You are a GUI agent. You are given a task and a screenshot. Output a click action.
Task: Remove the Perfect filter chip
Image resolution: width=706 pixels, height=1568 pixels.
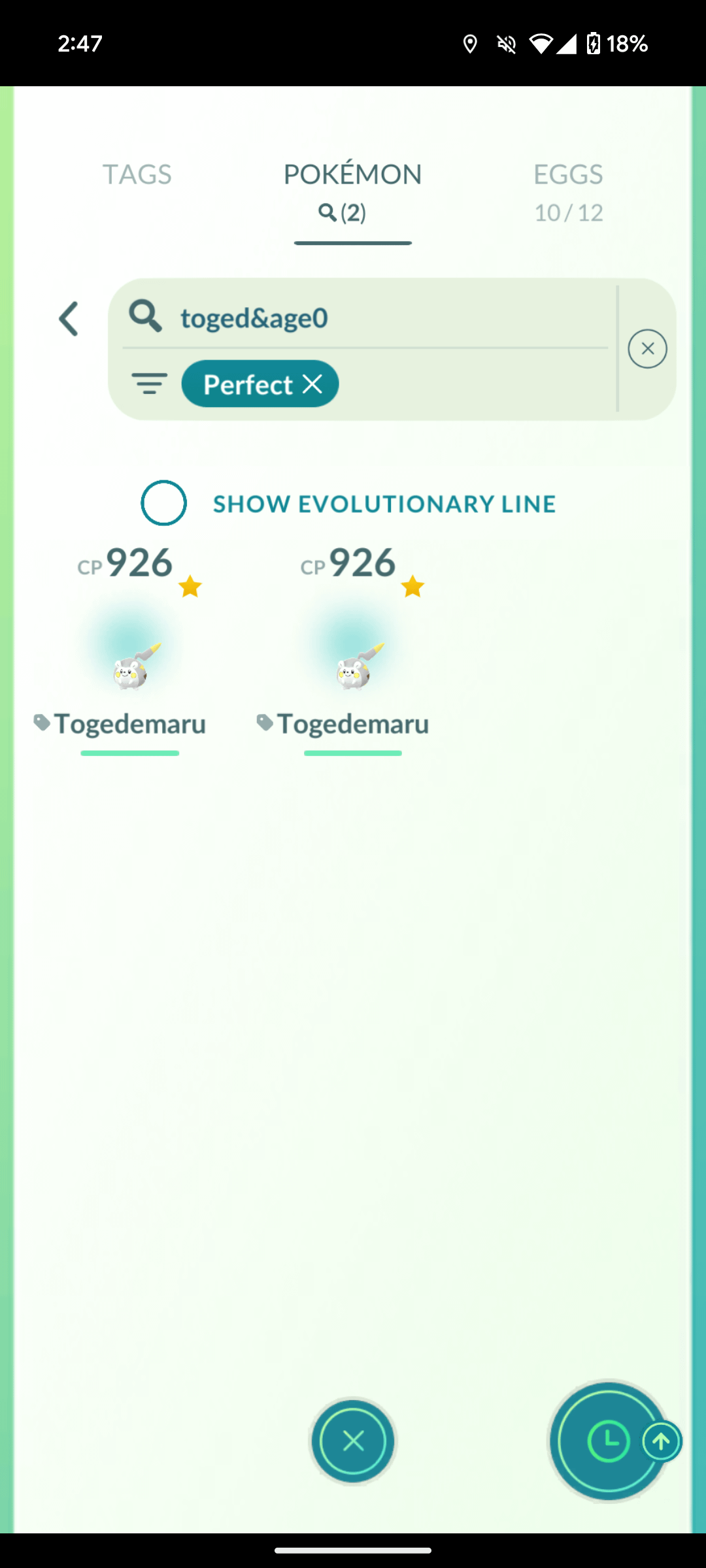(x=312, y=384)
